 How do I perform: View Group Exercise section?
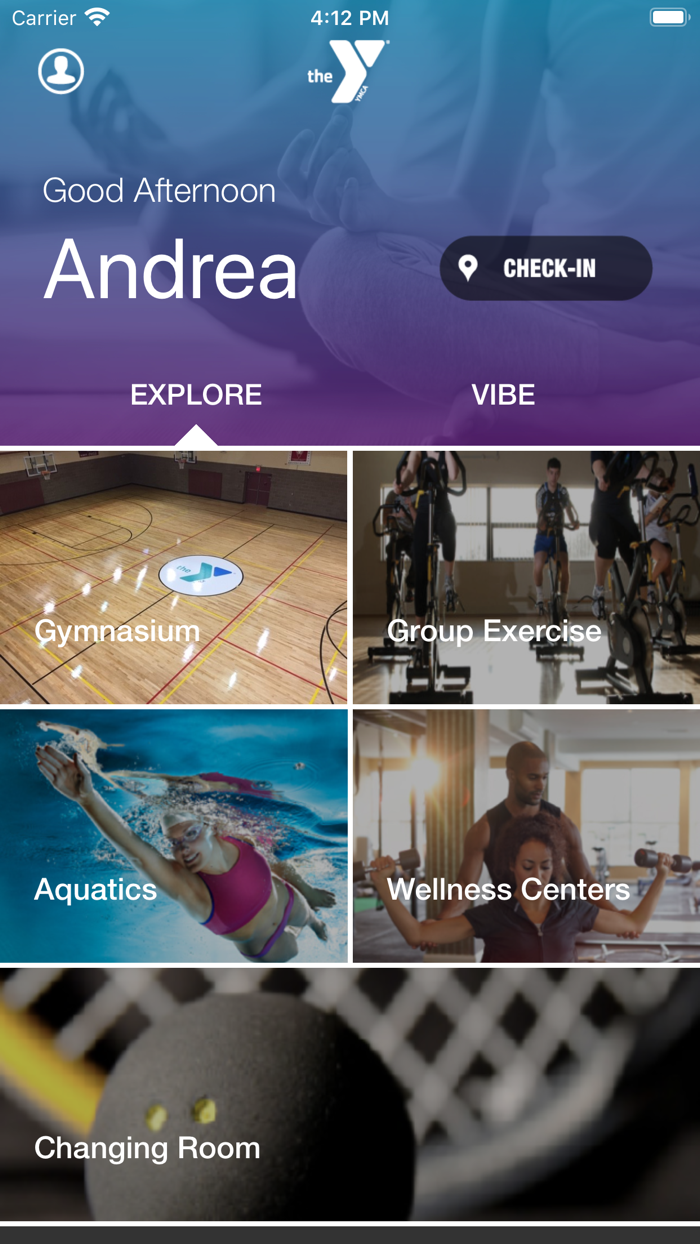tap(526, 577)
